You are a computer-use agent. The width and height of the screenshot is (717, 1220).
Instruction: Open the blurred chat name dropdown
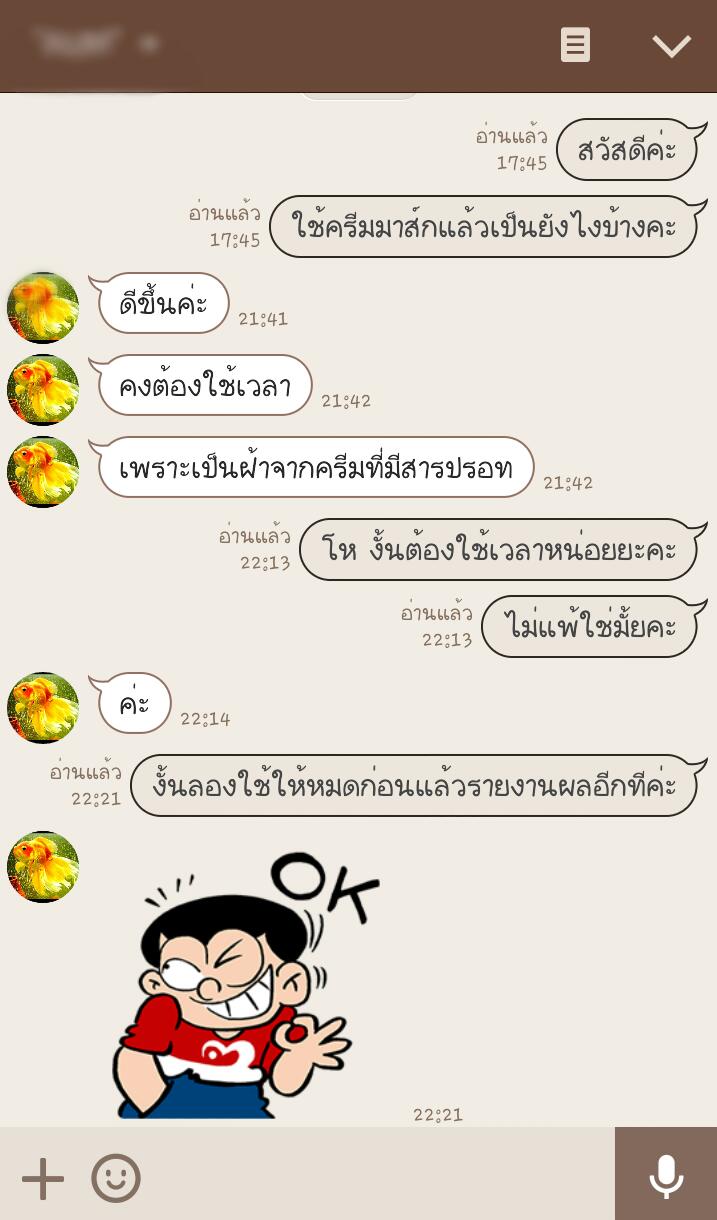95,43
